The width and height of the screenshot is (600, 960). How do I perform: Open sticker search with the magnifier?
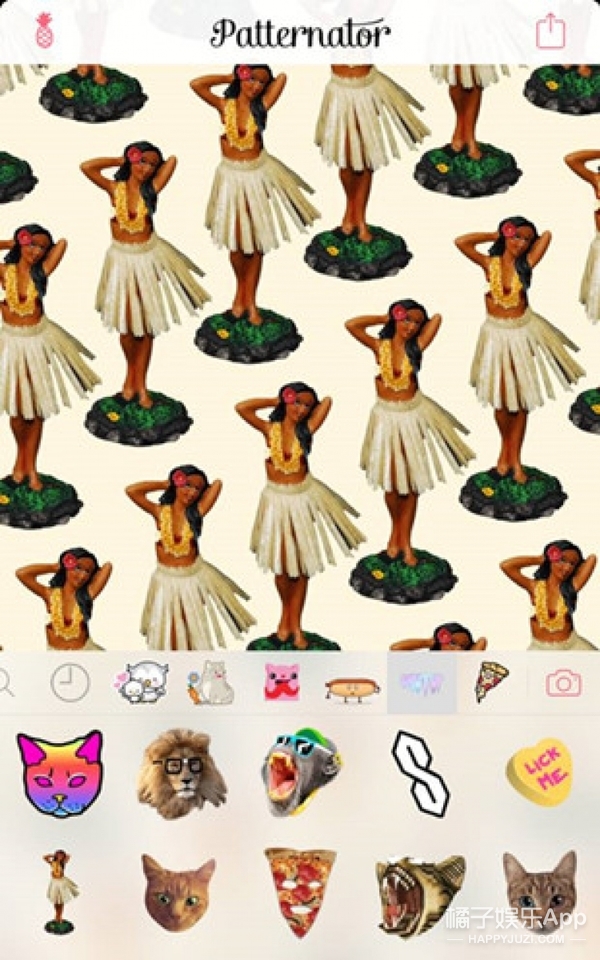point(5,683)
